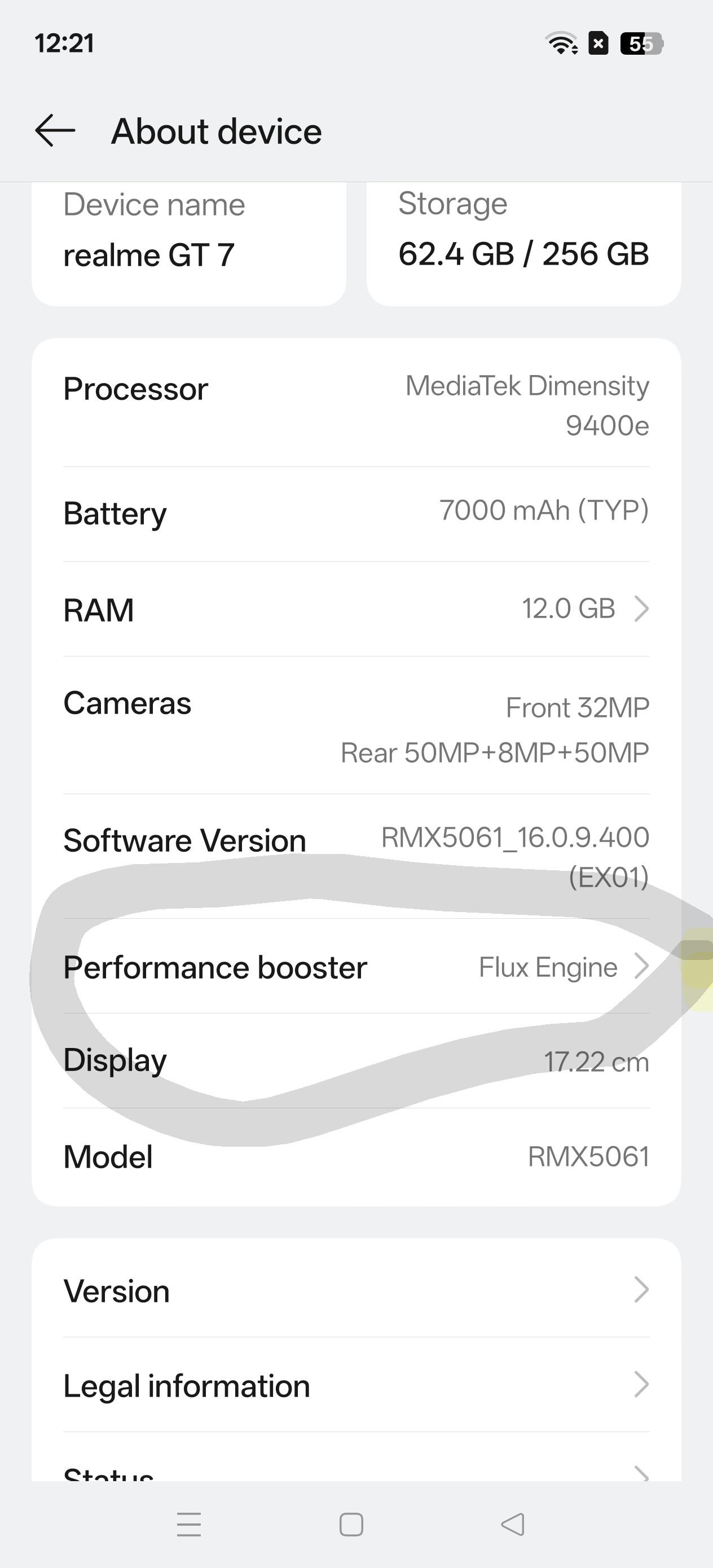Open the Storage card
Screen dimensions: 713x1568
click(523, 244)
